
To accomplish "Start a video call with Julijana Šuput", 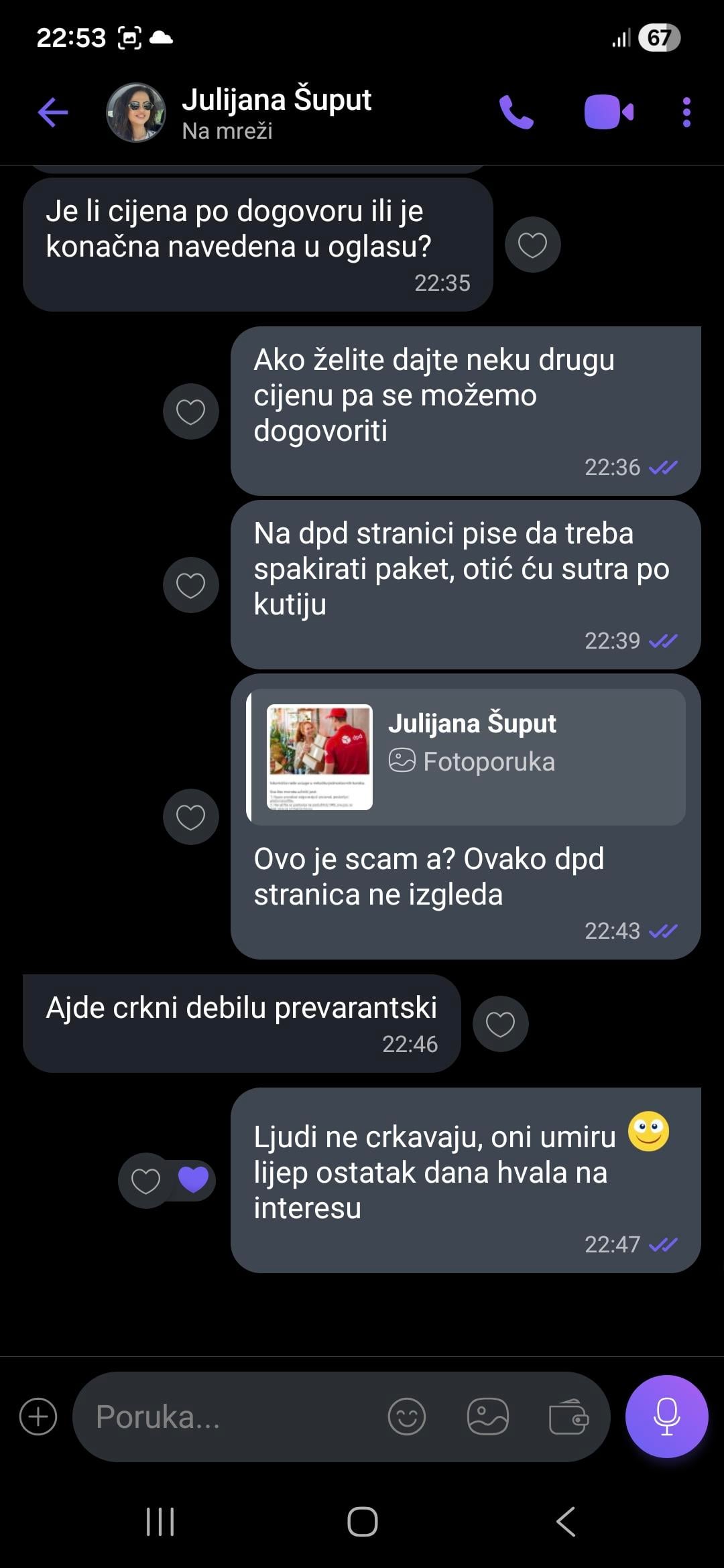I will 609,112.
